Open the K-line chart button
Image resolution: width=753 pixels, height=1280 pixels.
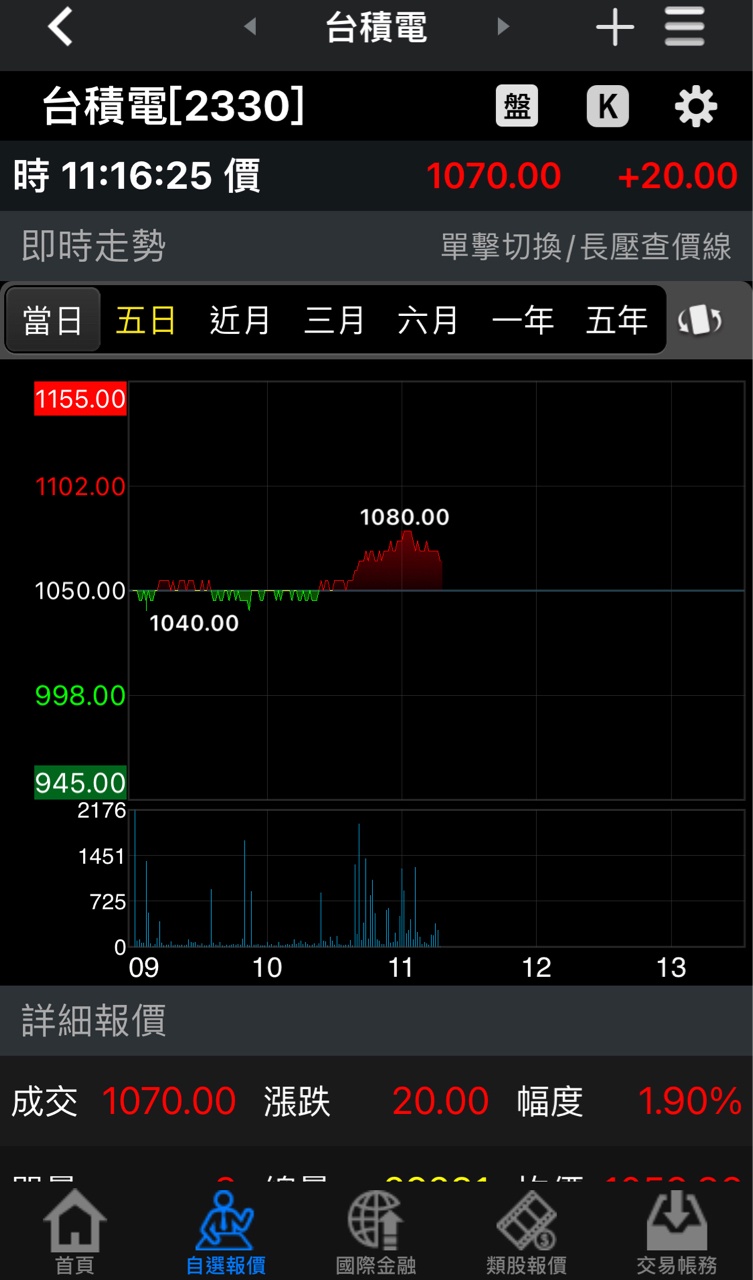(x=607, y=106)
